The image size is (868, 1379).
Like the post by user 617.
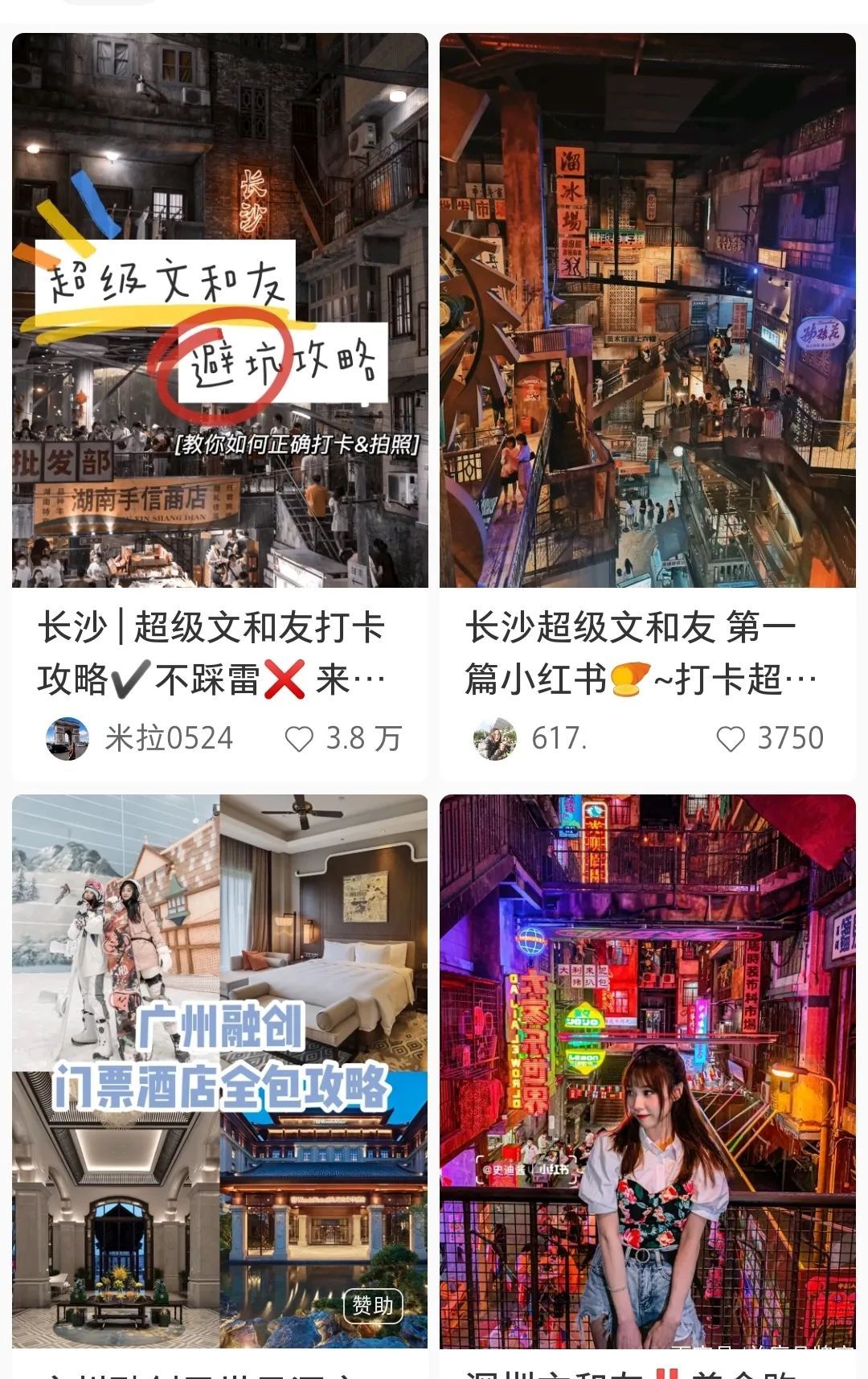pos(730,739)
